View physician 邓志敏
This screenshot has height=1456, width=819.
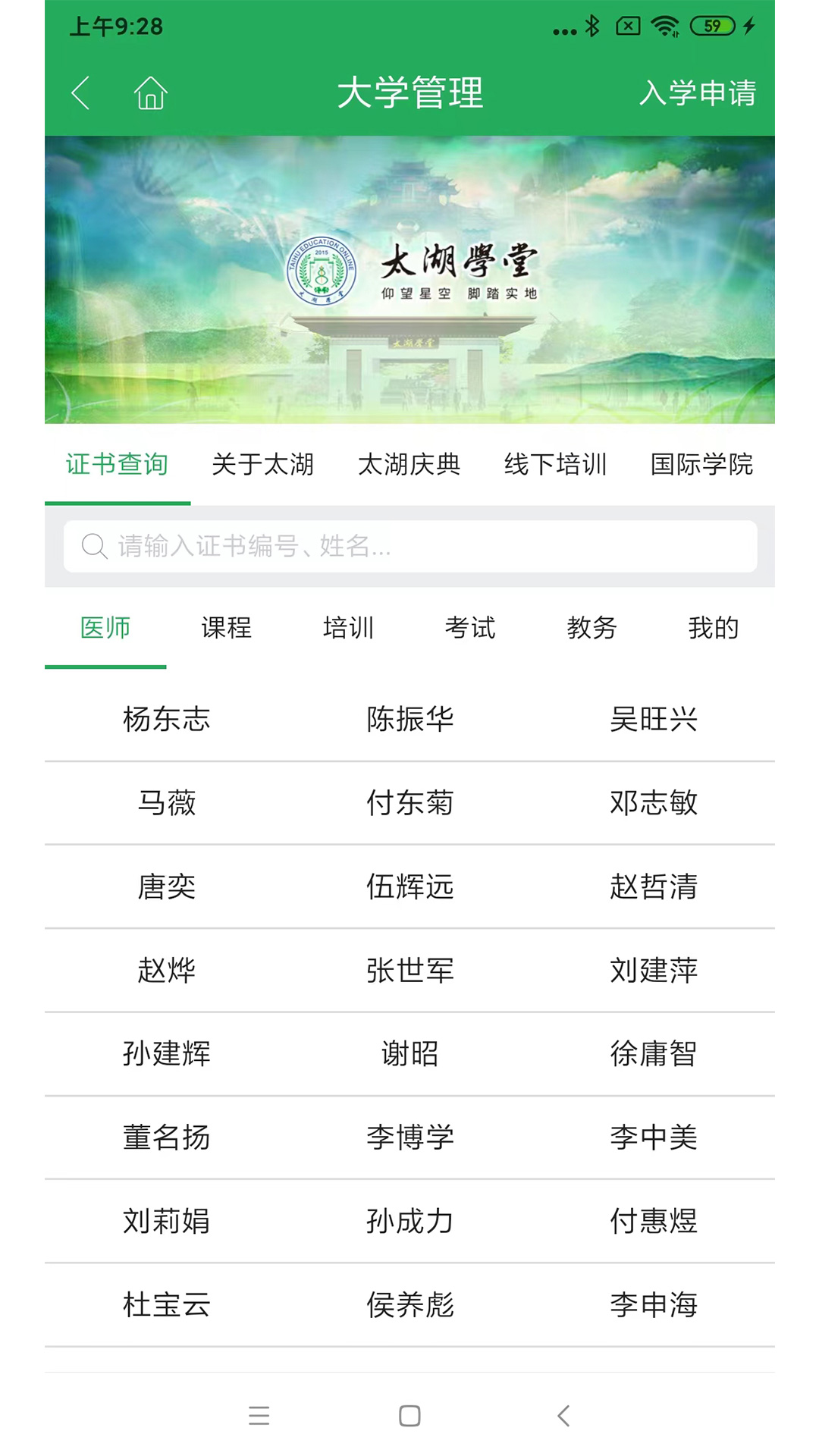click(653, 802)
